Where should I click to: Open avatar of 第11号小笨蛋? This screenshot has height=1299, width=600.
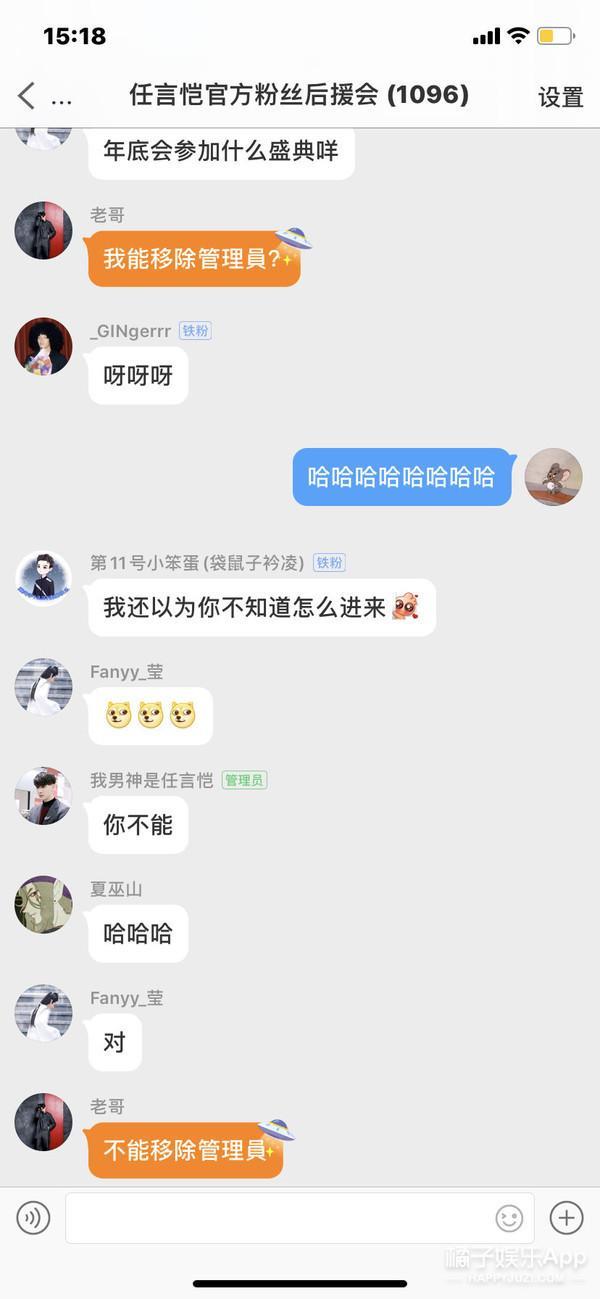[x=43, y=578]
